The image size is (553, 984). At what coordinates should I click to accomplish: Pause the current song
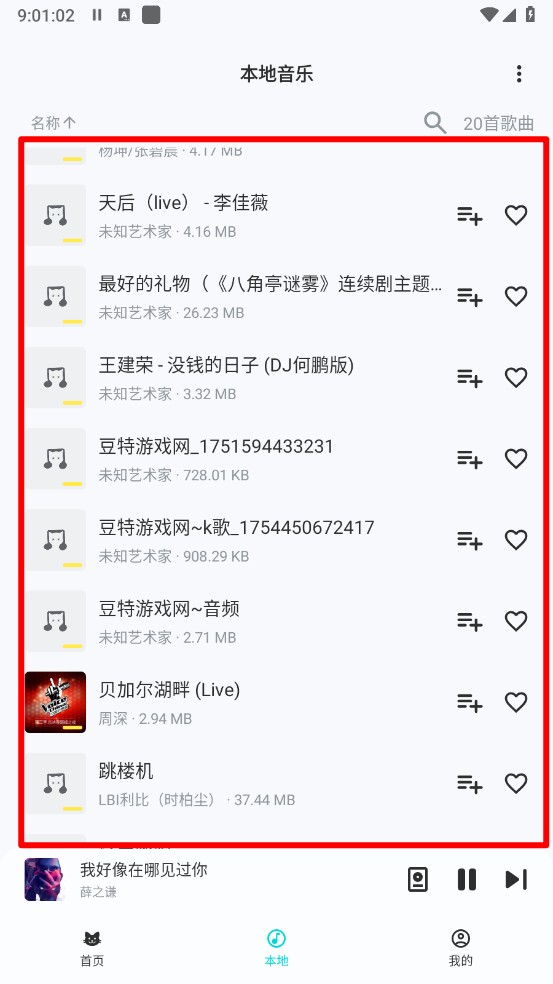click(466, 879)
